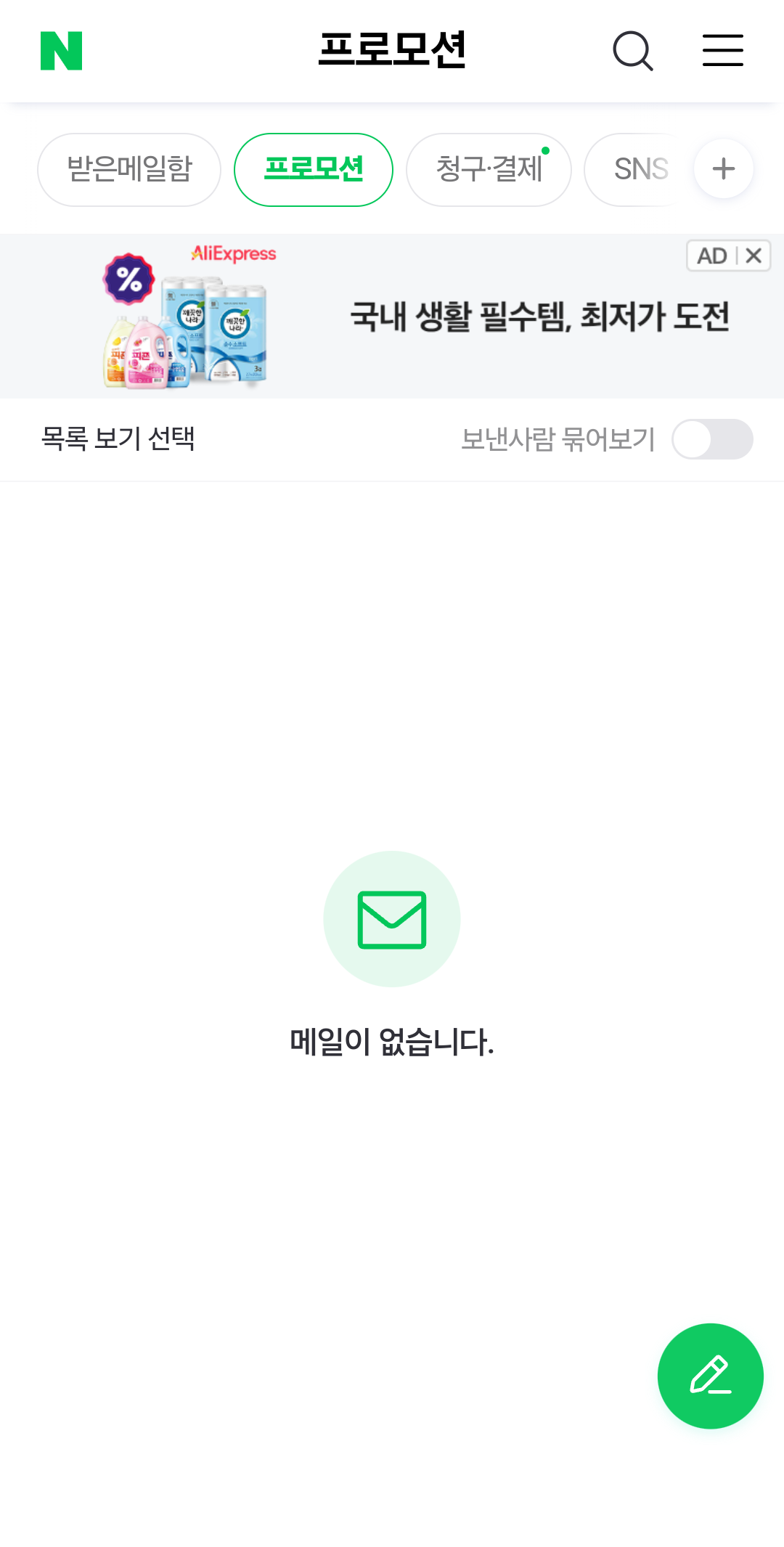Tap the Naver N home icon
The height and width of the screenshot is (1547, 784).
coord(62,51)
